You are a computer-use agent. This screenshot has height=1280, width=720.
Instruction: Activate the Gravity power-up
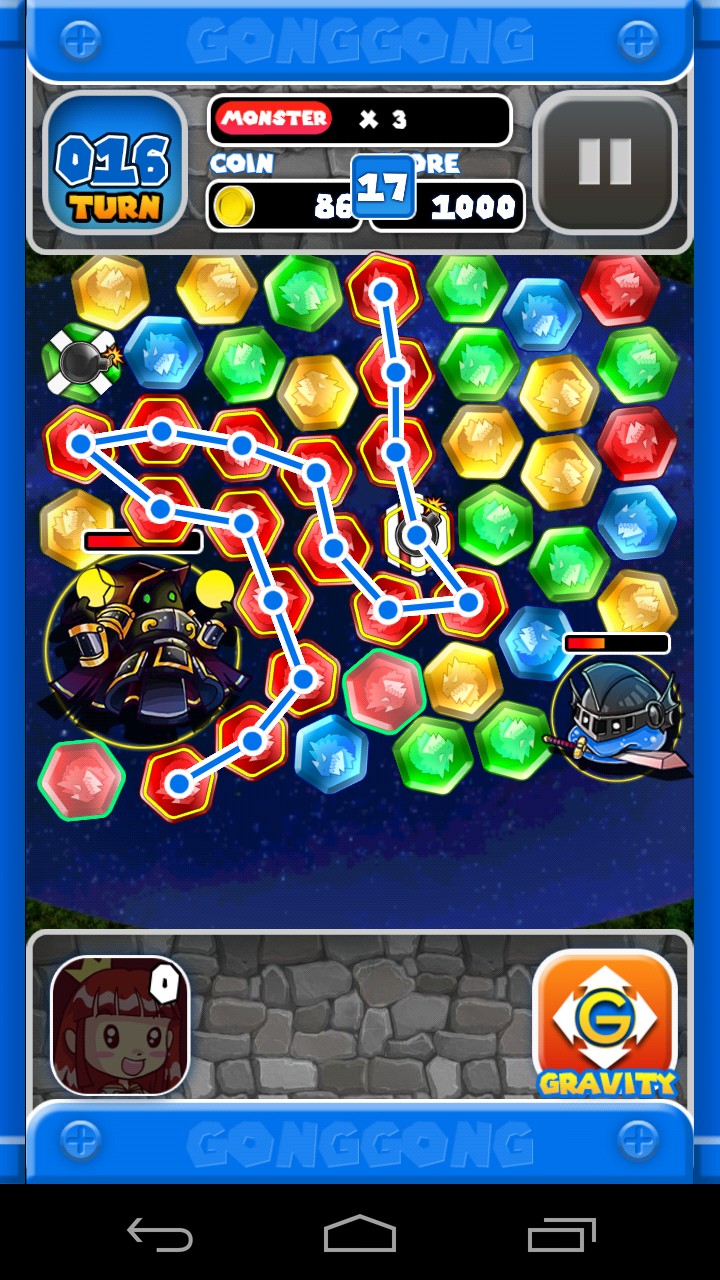click(604, 1022)
